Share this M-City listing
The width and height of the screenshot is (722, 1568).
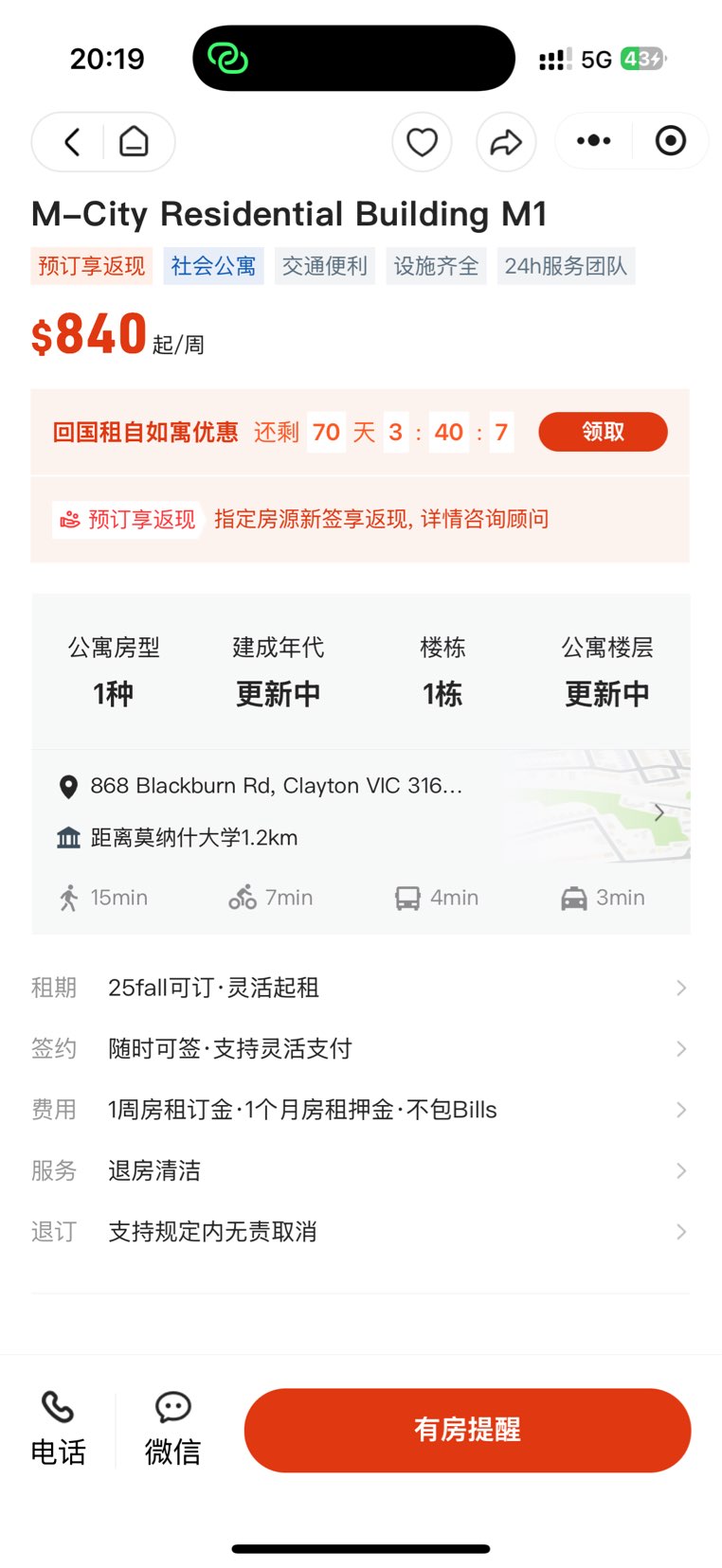click(x=505, y=142)
